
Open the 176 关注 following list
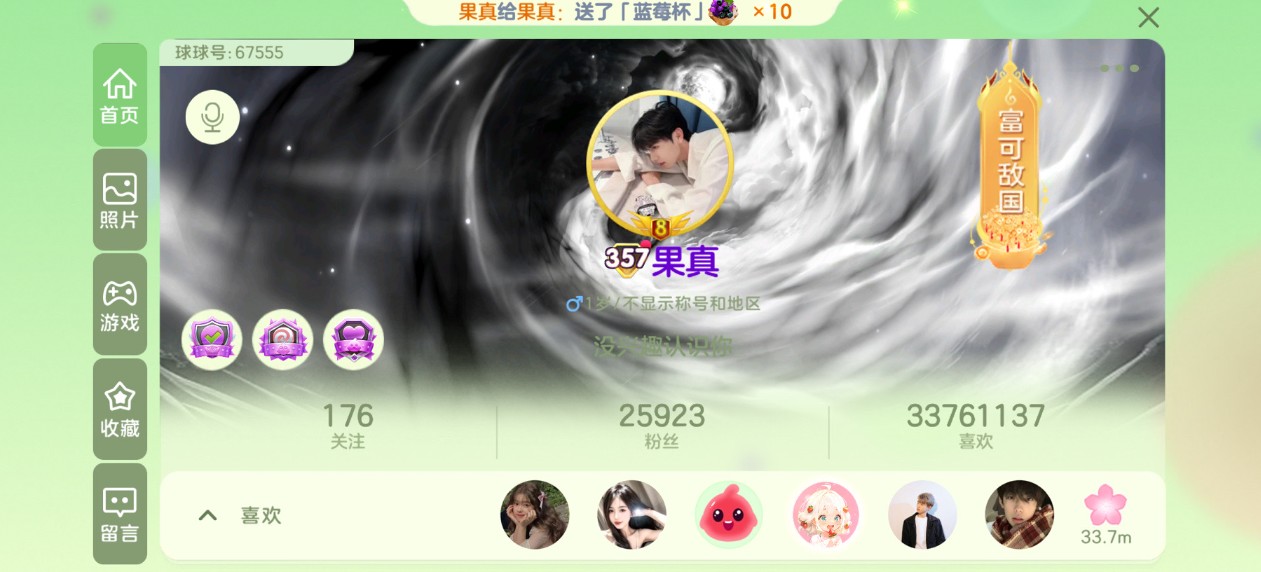[x=347, y=425]
